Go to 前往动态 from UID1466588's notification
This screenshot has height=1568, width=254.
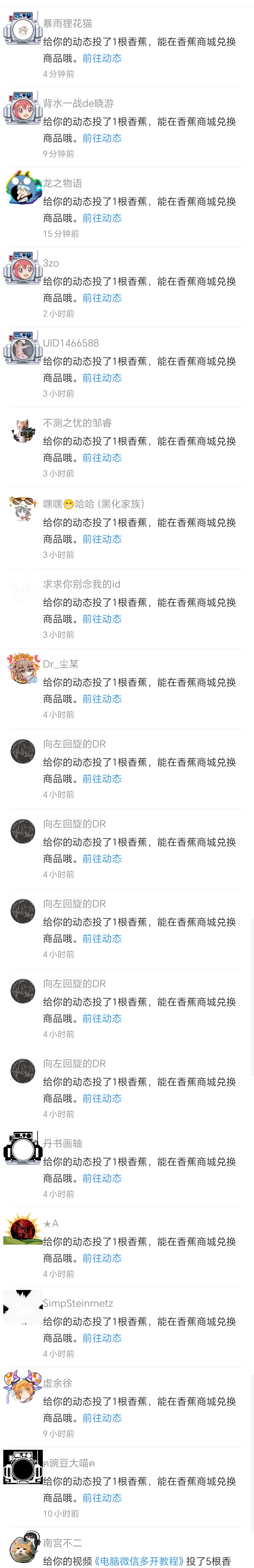pos(102,377)
